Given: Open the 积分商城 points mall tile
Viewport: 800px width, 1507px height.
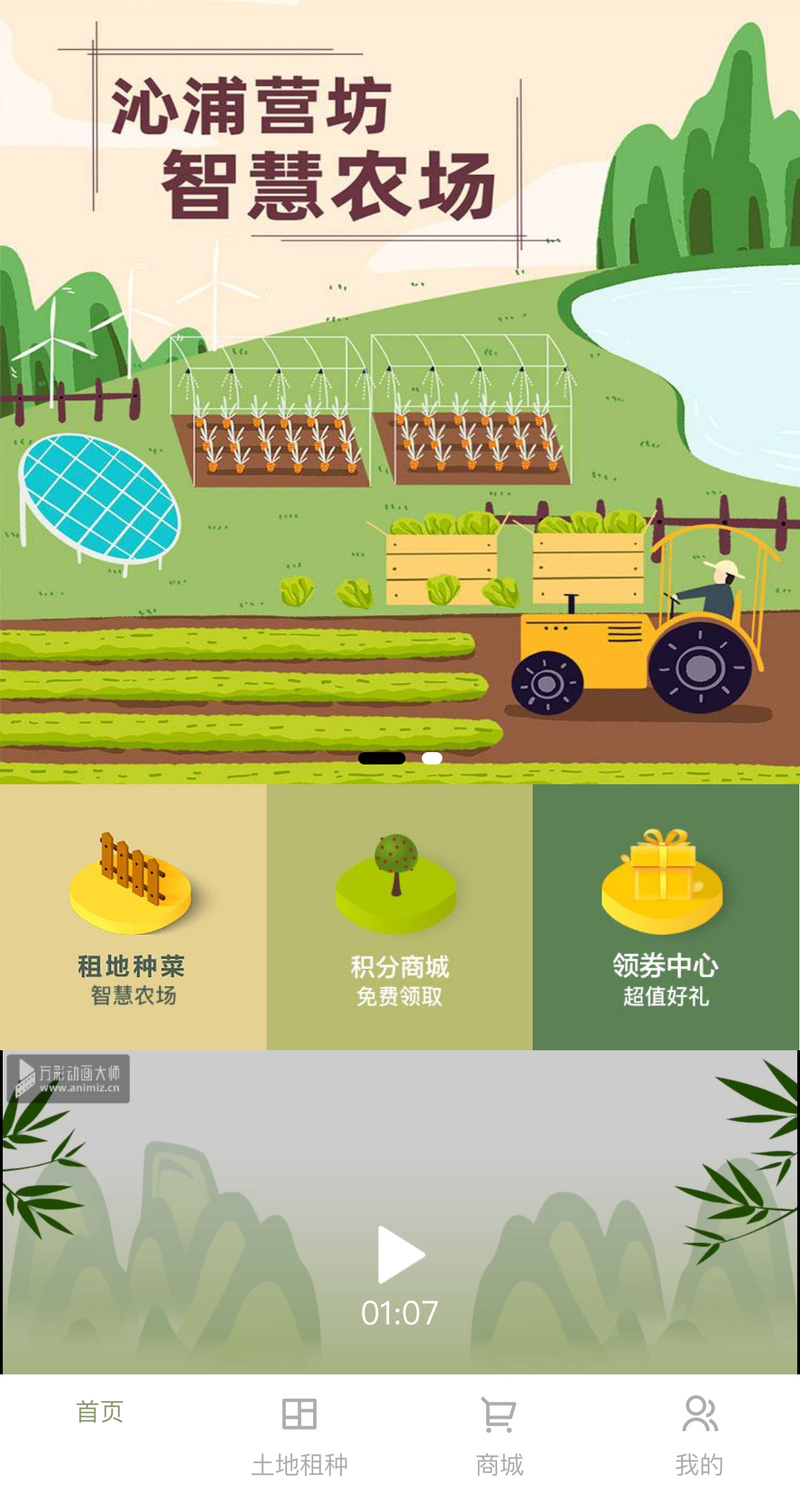Looking at the screenshot, I should click(x=399, y=916).
